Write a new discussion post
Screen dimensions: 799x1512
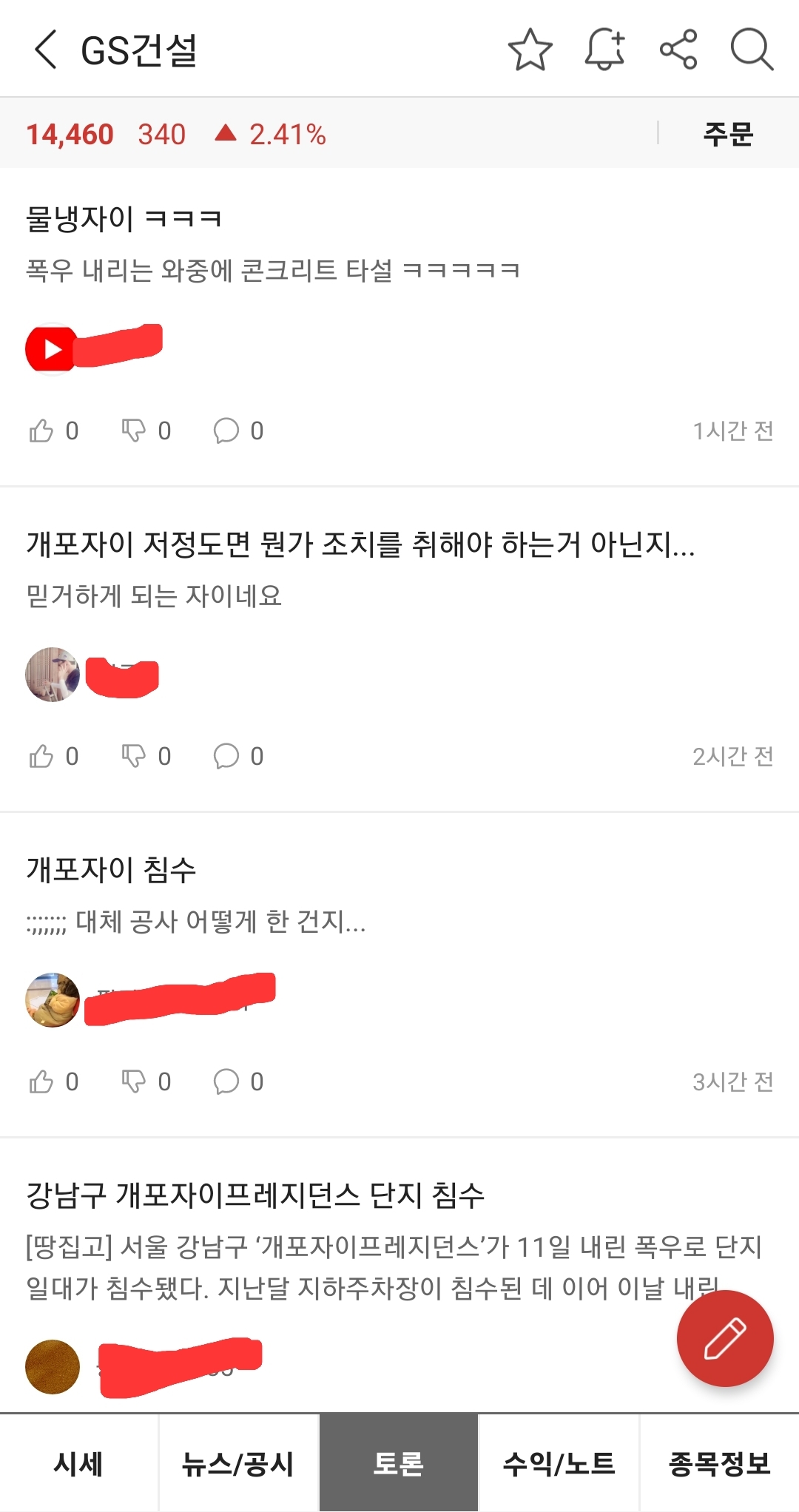click(x=724, y=1338)
